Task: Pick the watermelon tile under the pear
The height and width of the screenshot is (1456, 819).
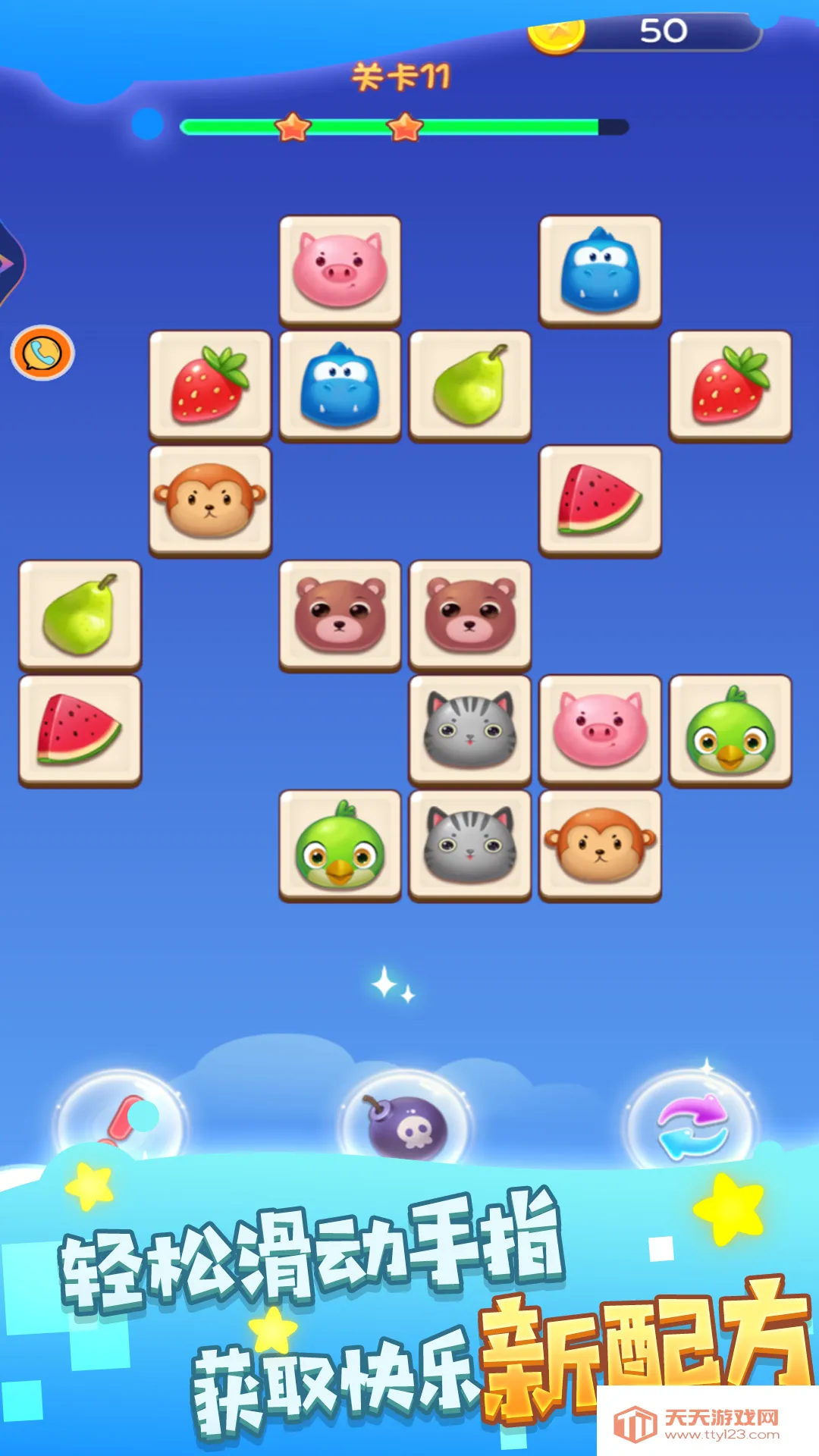Action: pyautogui.click(x=80, y=729)
